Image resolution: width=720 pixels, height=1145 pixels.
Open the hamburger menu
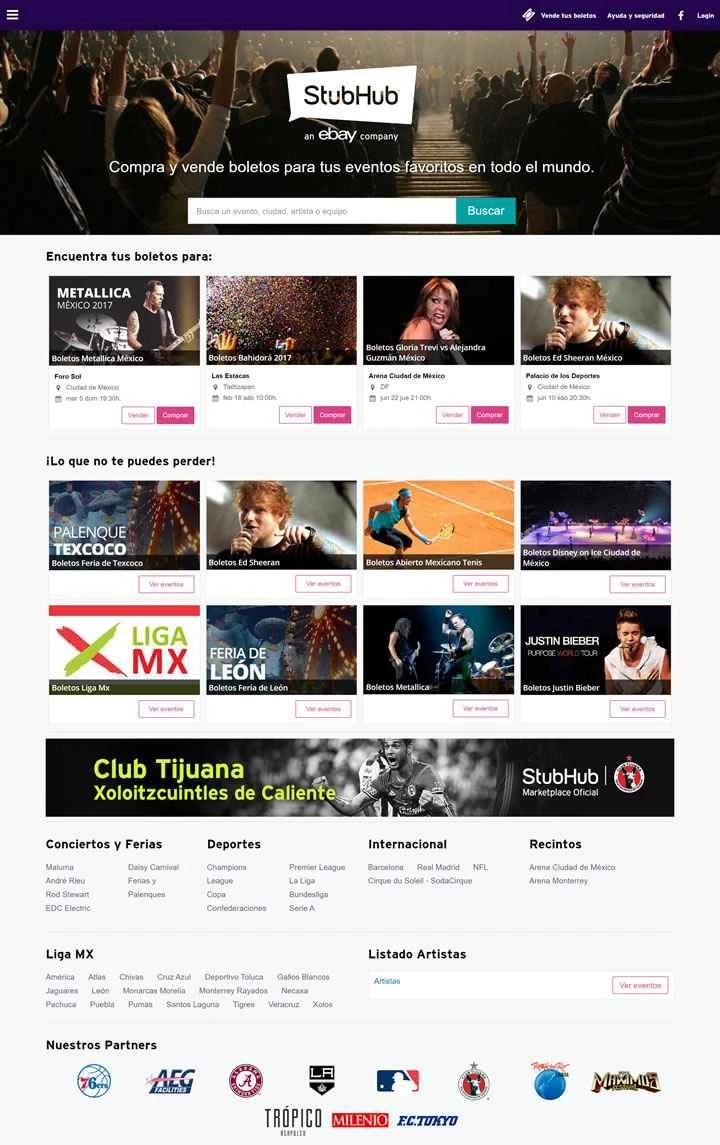coord(12,15)
